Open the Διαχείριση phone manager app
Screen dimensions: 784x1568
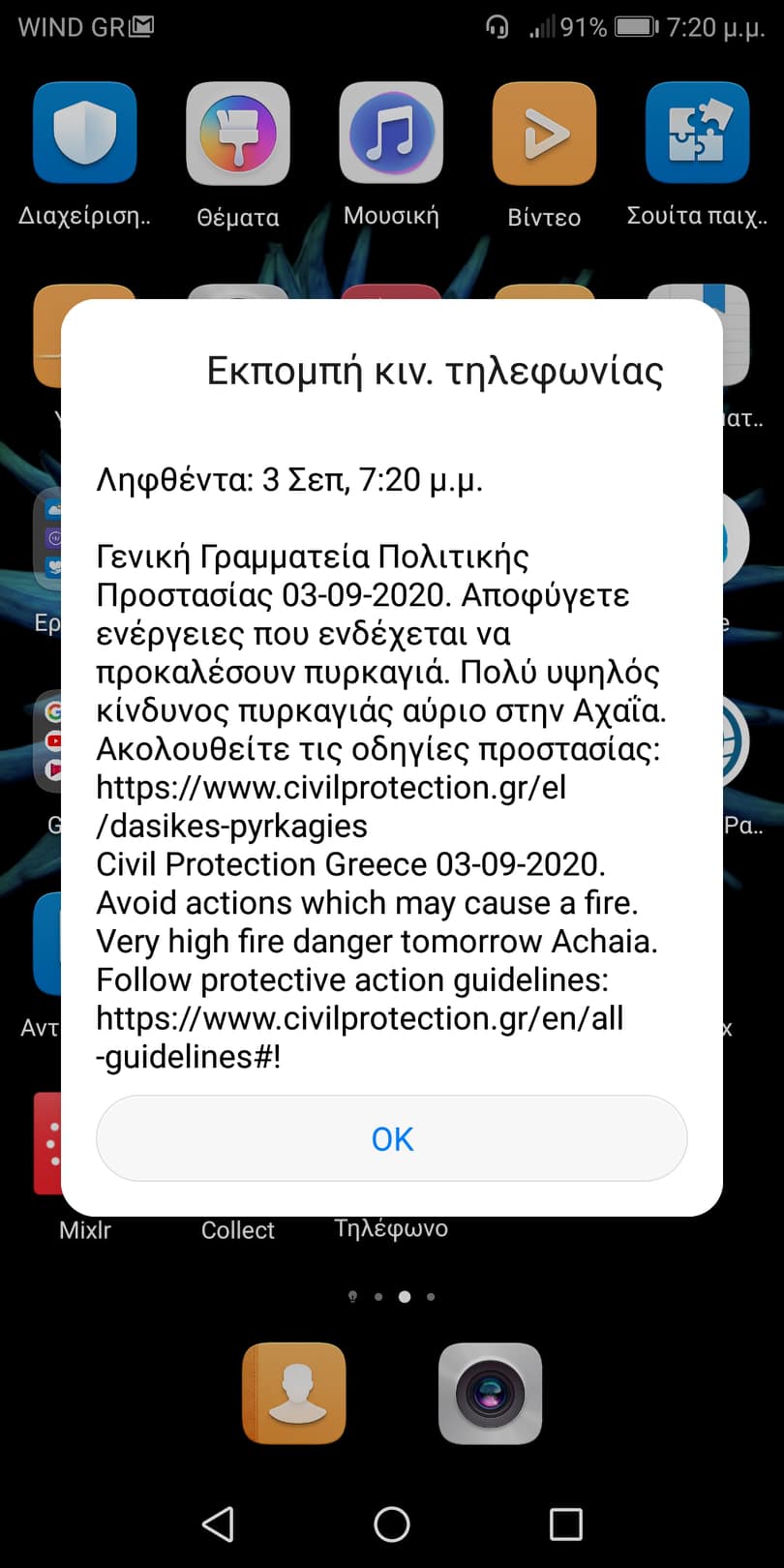click(84, 133)
